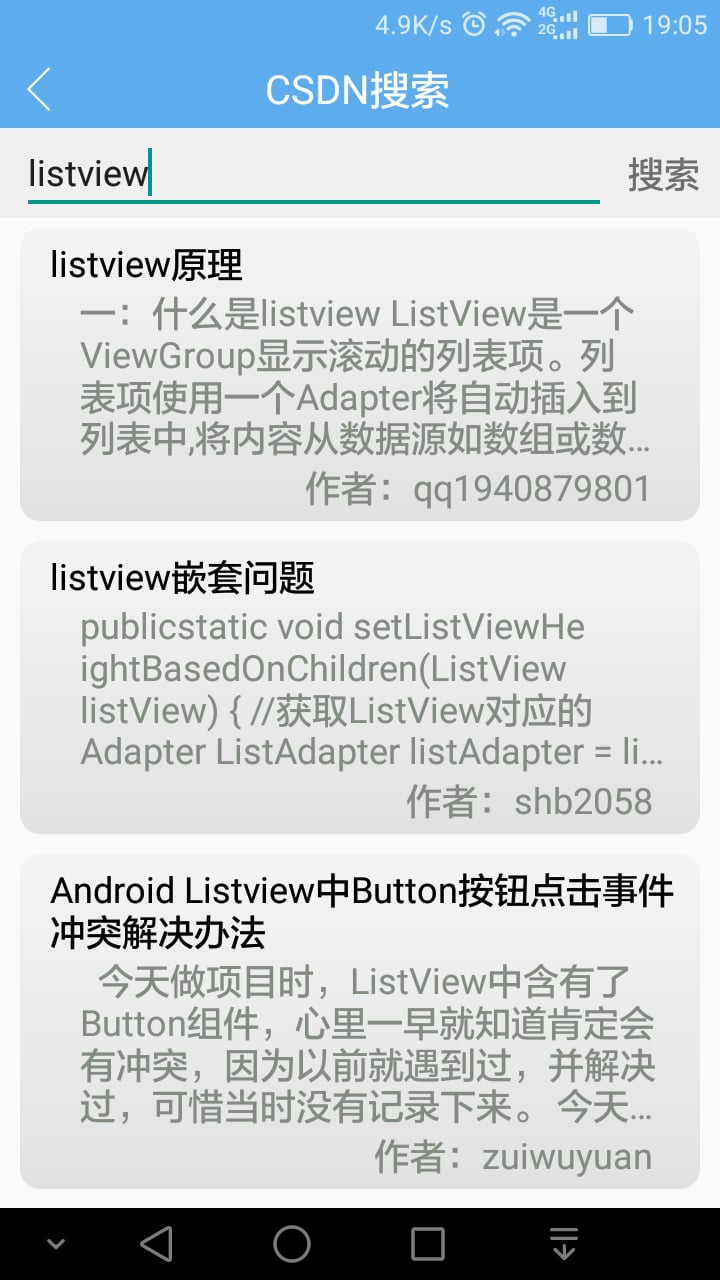
Task: Go back using the header arrow
Action: point(39,90)
